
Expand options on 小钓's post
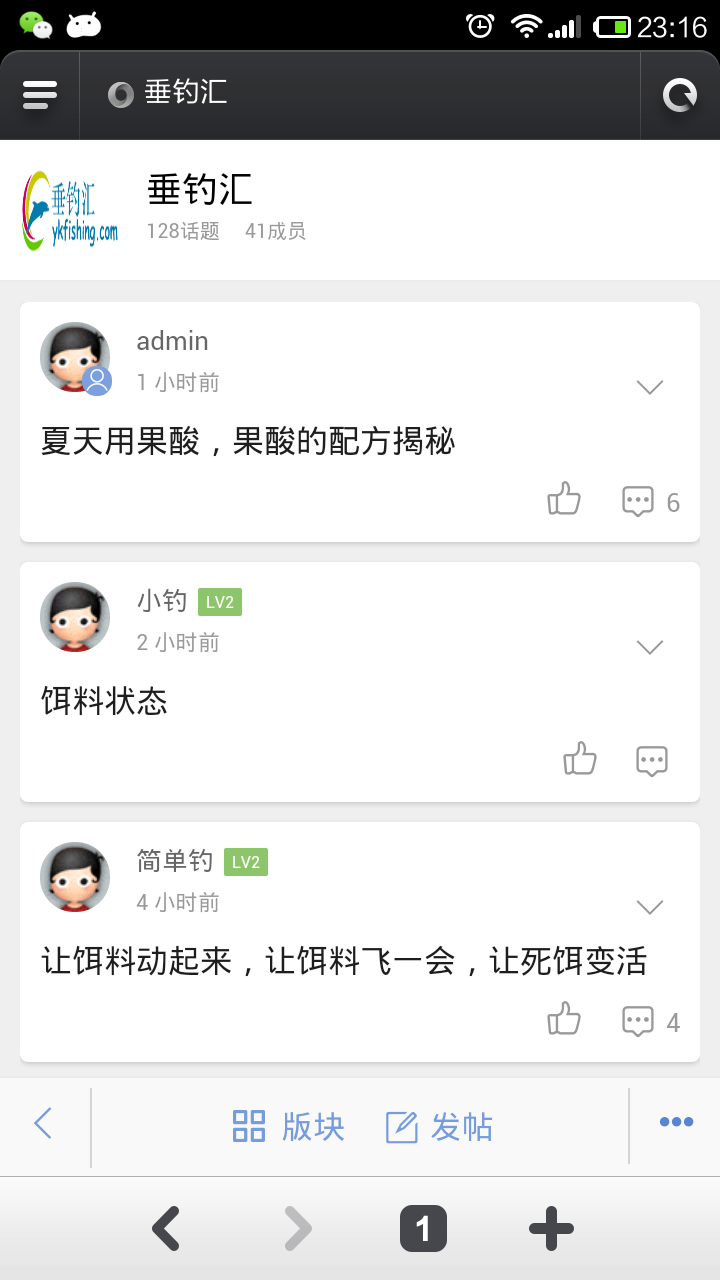click(649, 646)
